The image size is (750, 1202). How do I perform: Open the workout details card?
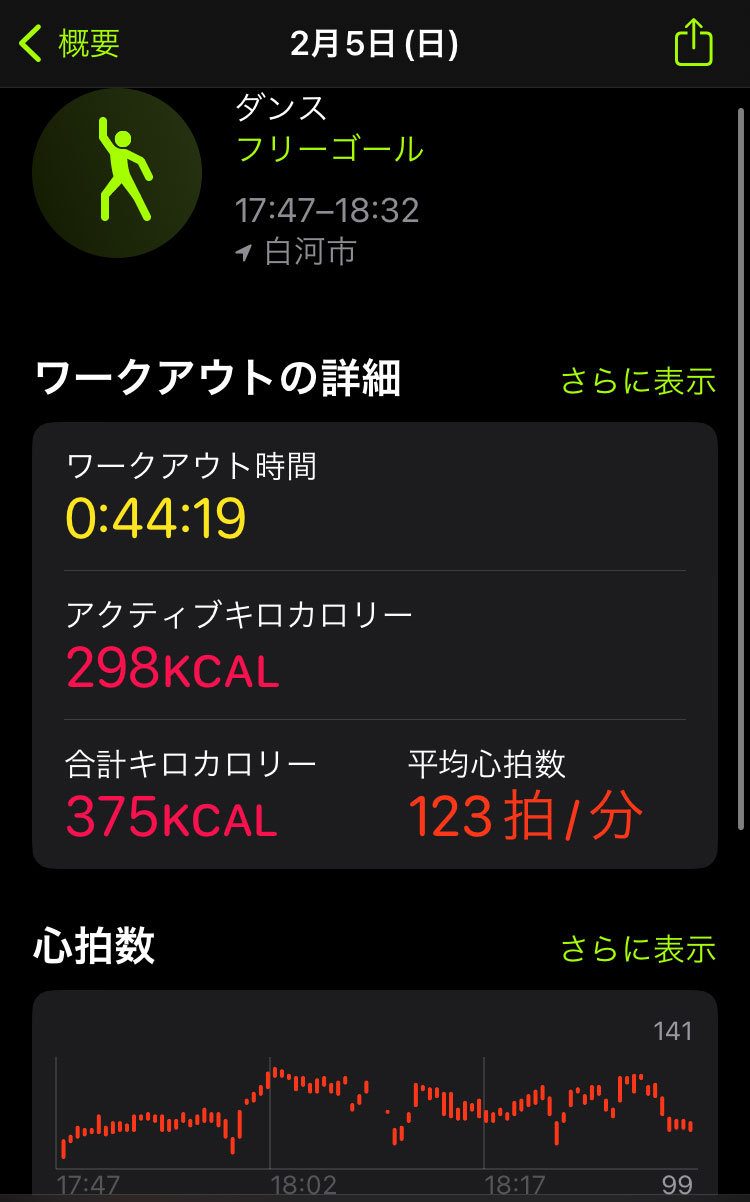(x=375, y=645)
